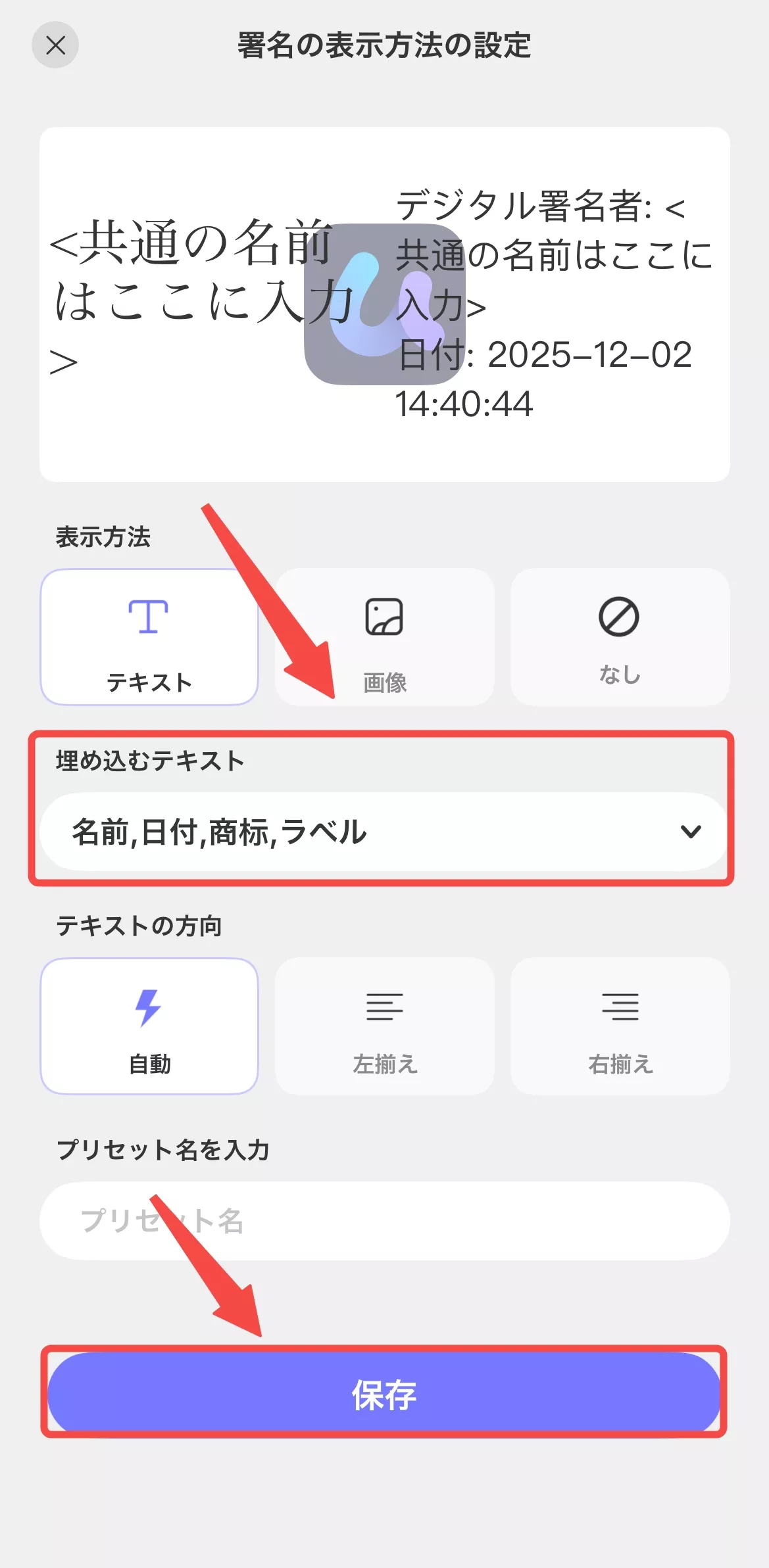Click the picture icon in the 画像 option
Viewport: 769px width, 1568px height.
384,617
